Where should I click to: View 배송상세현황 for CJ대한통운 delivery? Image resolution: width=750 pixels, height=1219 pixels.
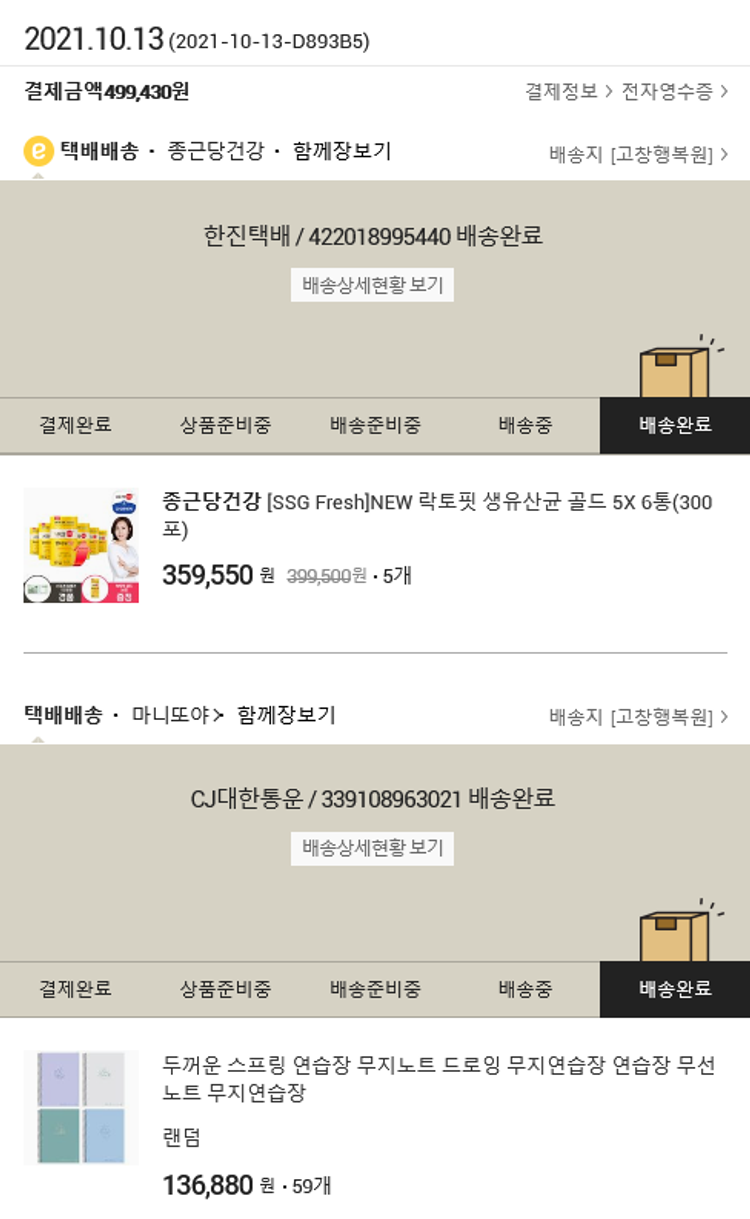coord(372,848)
